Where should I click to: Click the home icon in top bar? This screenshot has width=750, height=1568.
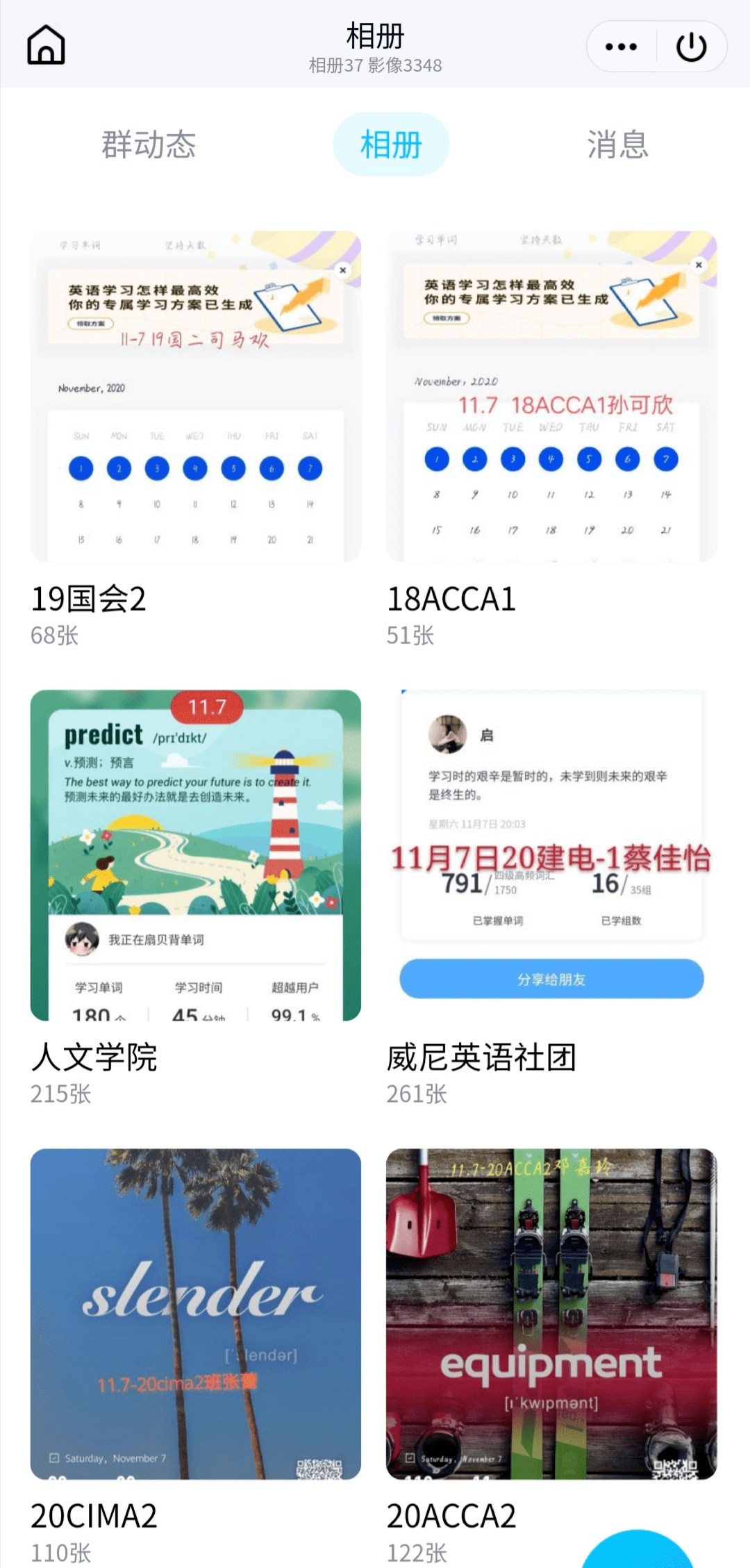coord(45,44)
